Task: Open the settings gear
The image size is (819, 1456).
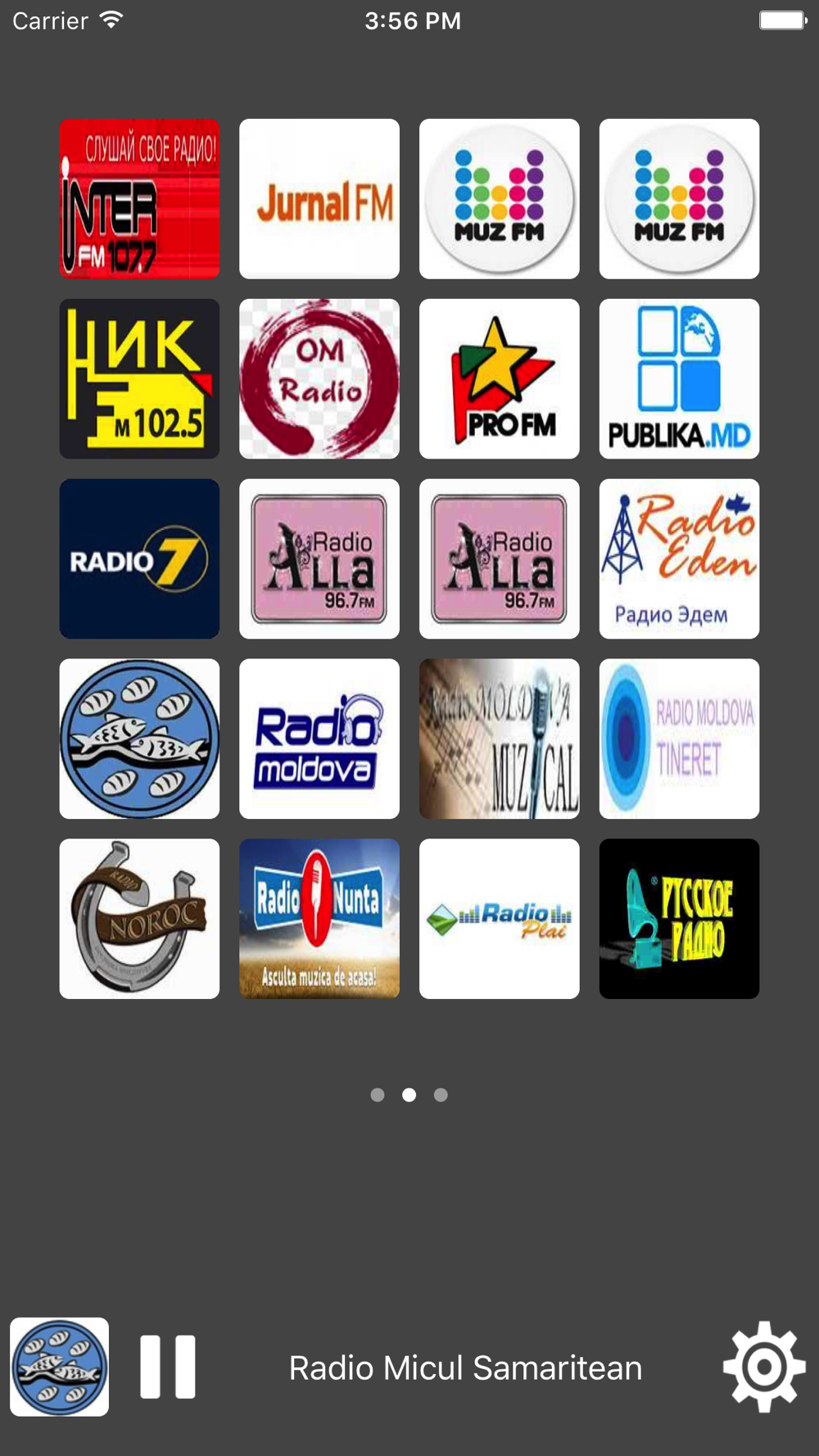Action: point(763,1367)
